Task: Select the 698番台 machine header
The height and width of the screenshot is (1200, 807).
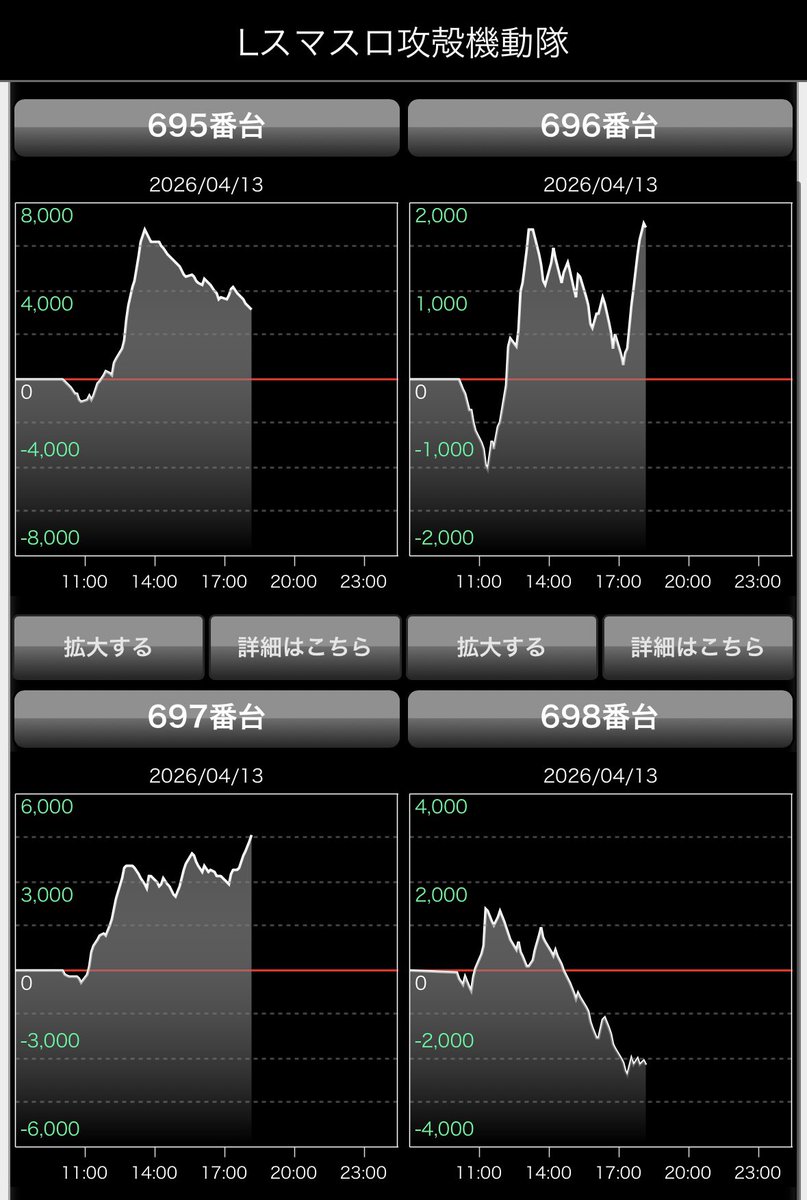Action: (x=600, y=718)
